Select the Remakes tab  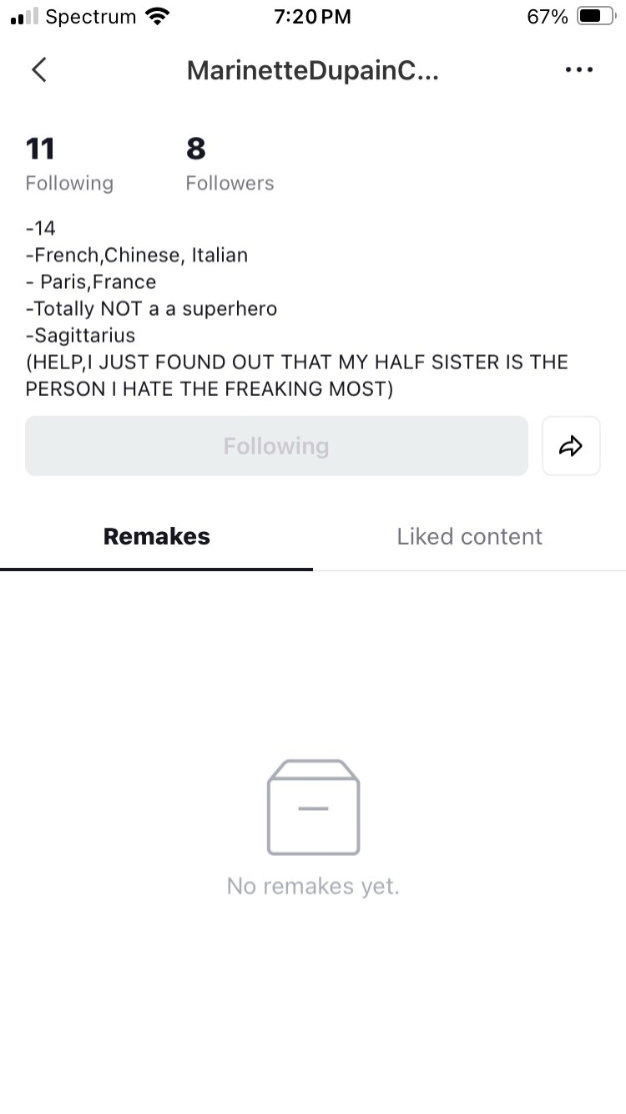pyautogui.click(x=156, y=537)
